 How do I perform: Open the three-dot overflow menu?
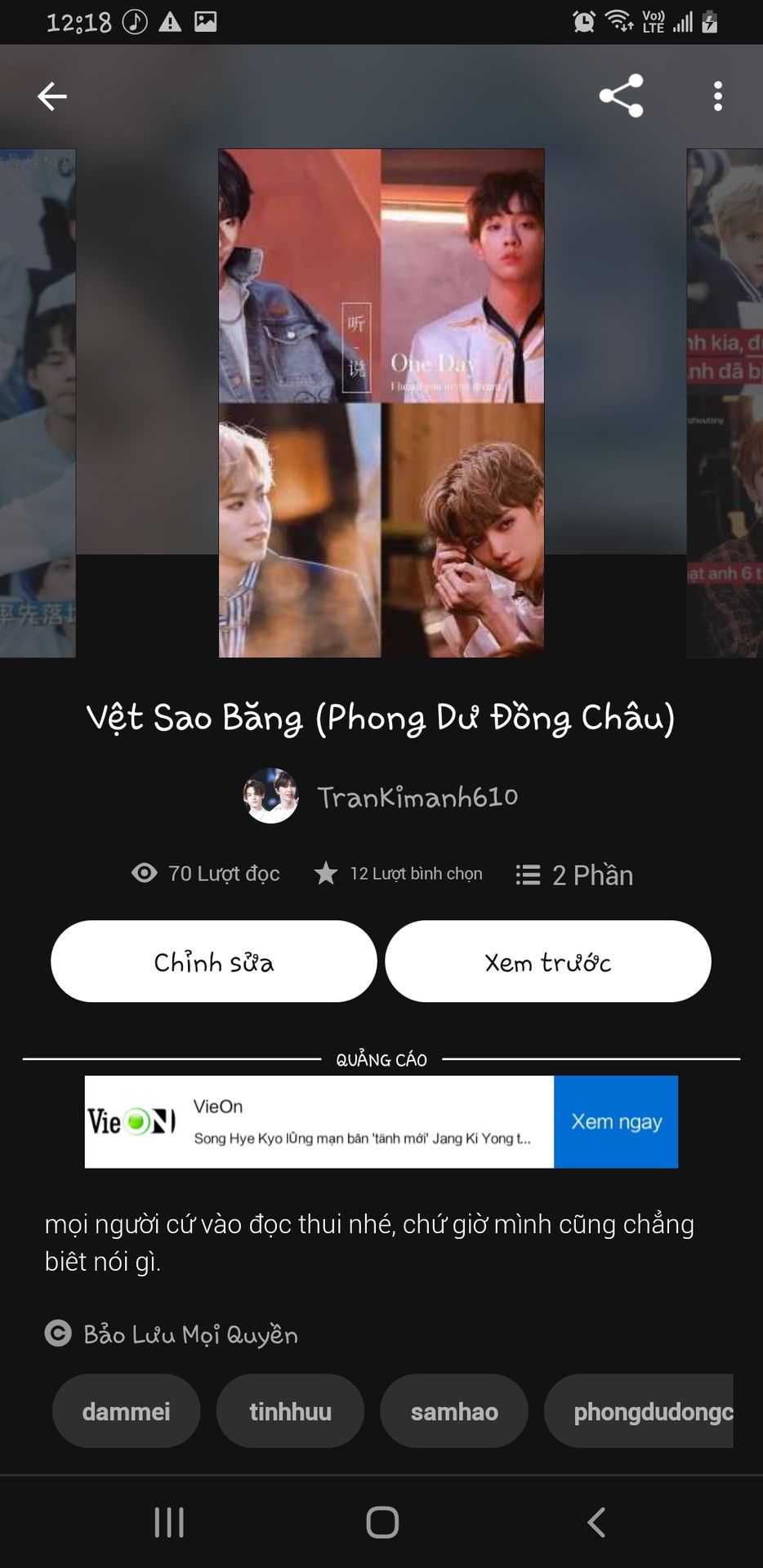click(718, 96)
